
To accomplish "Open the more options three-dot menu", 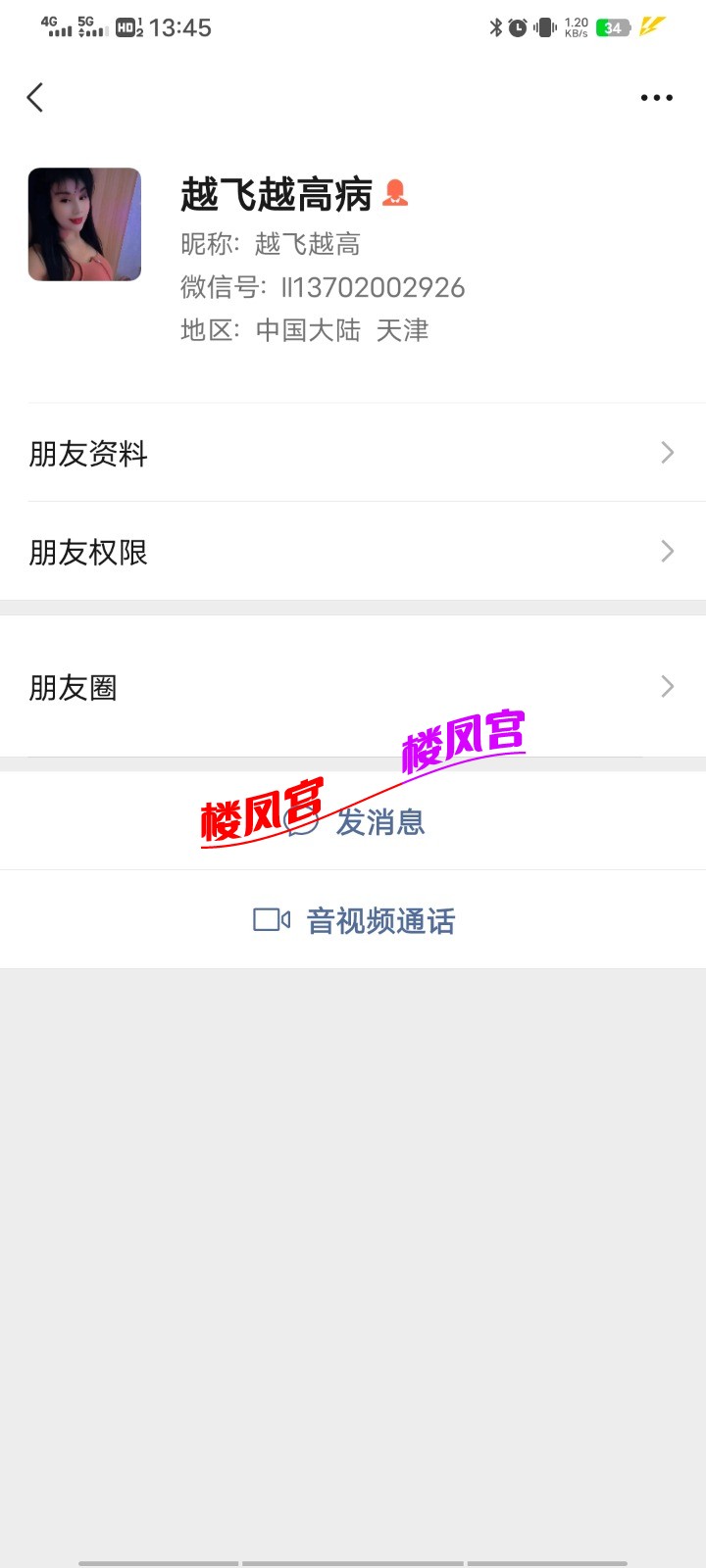I will pos(656,97).
